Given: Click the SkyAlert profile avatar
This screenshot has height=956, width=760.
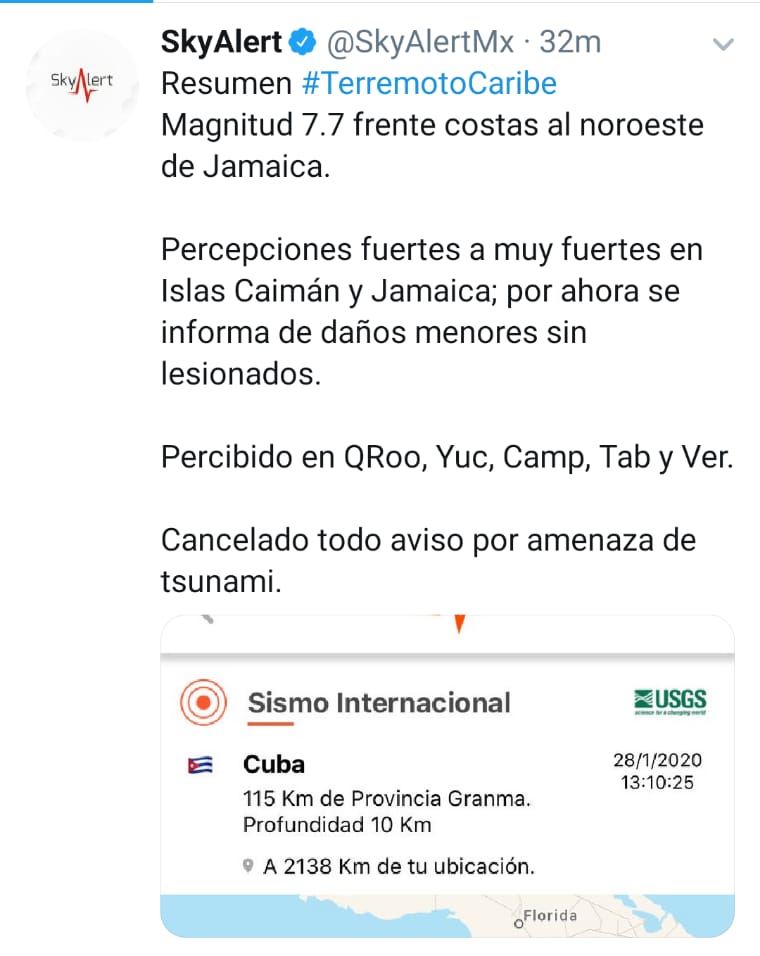Looking at the screenshot, I should click(81, 84).
